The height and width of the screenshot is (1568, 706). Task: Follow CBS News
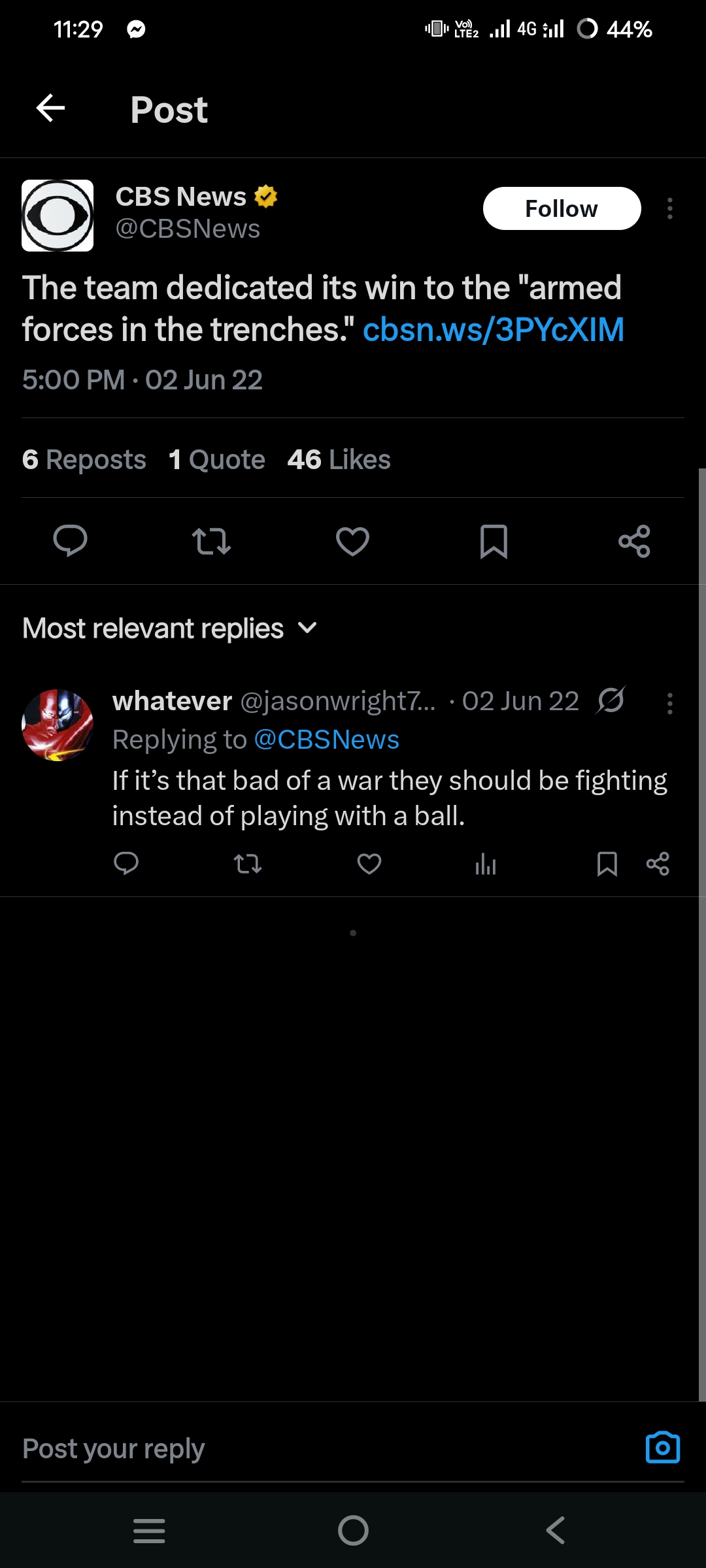(x=562, y=208)
